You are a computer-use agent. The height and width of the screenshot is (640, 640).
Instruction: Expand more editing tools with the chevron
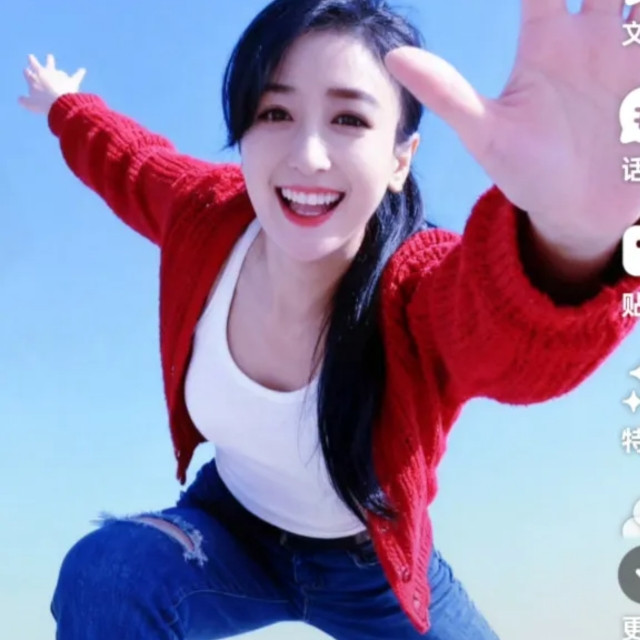(631, 573)
